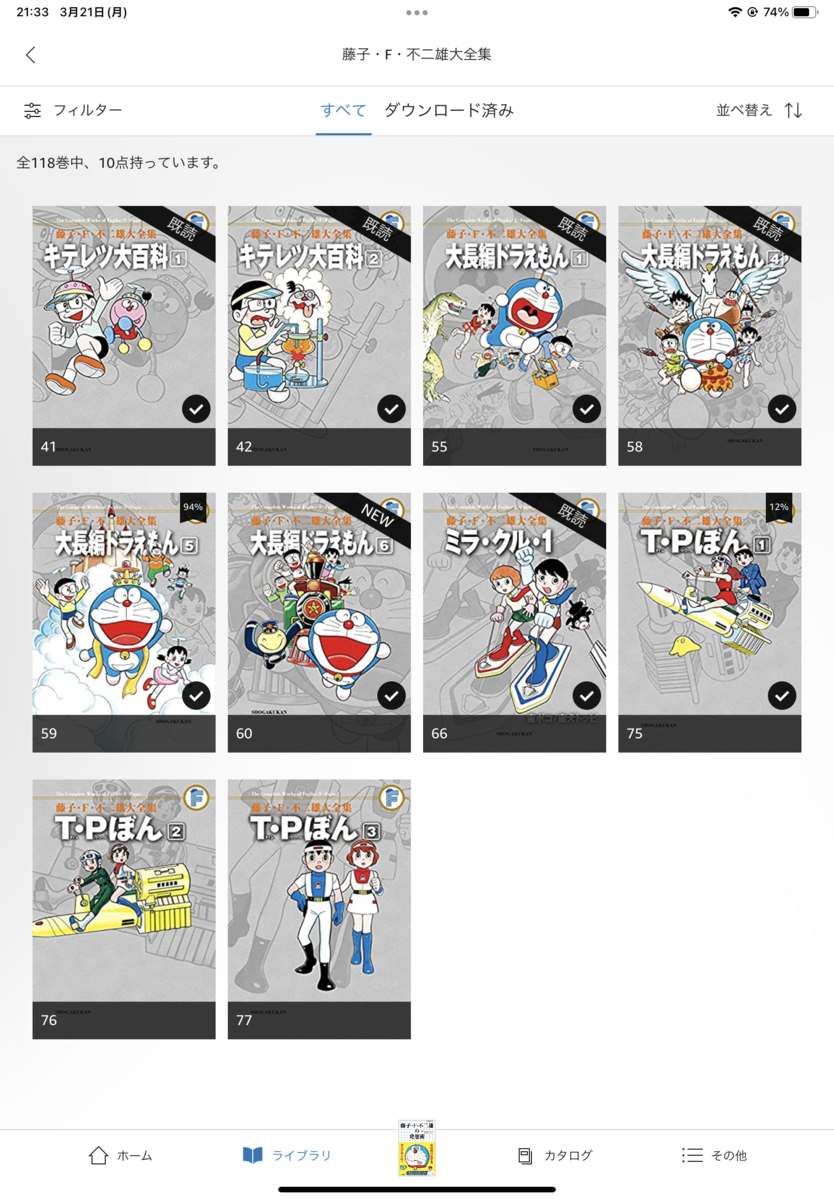Resume the current book in bottom bar
Screen dimensions: 834x1200
coord(417,1148)
